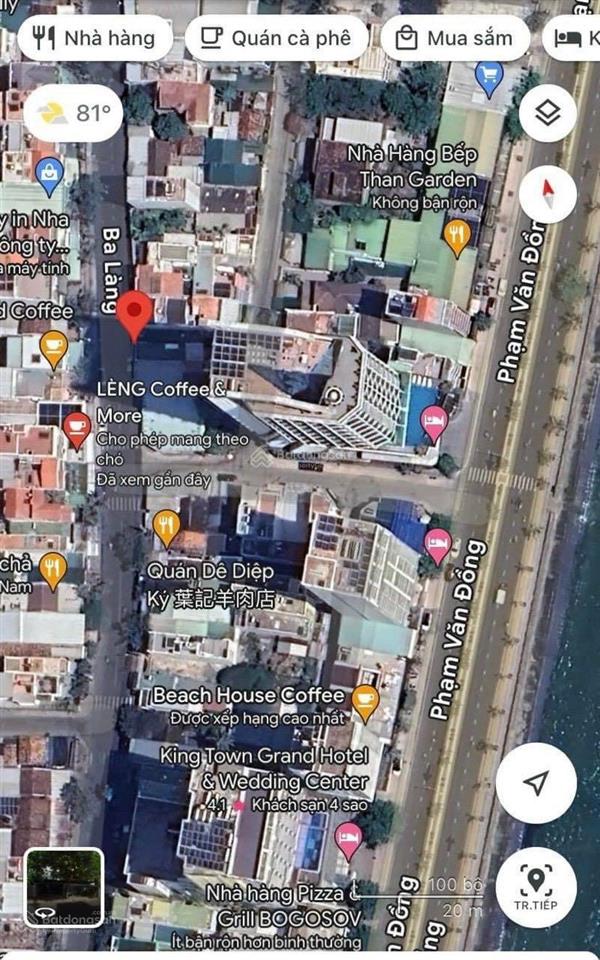
Task: Reset orientation with the compass
Action: click(548, 193)
